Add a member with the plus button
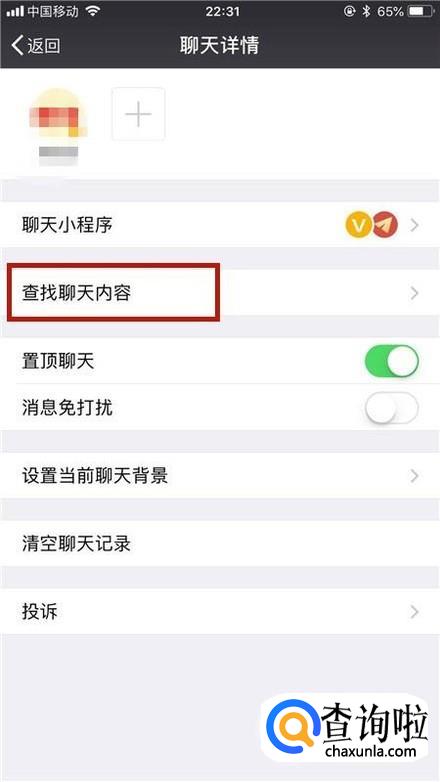 tap(138, 114)
